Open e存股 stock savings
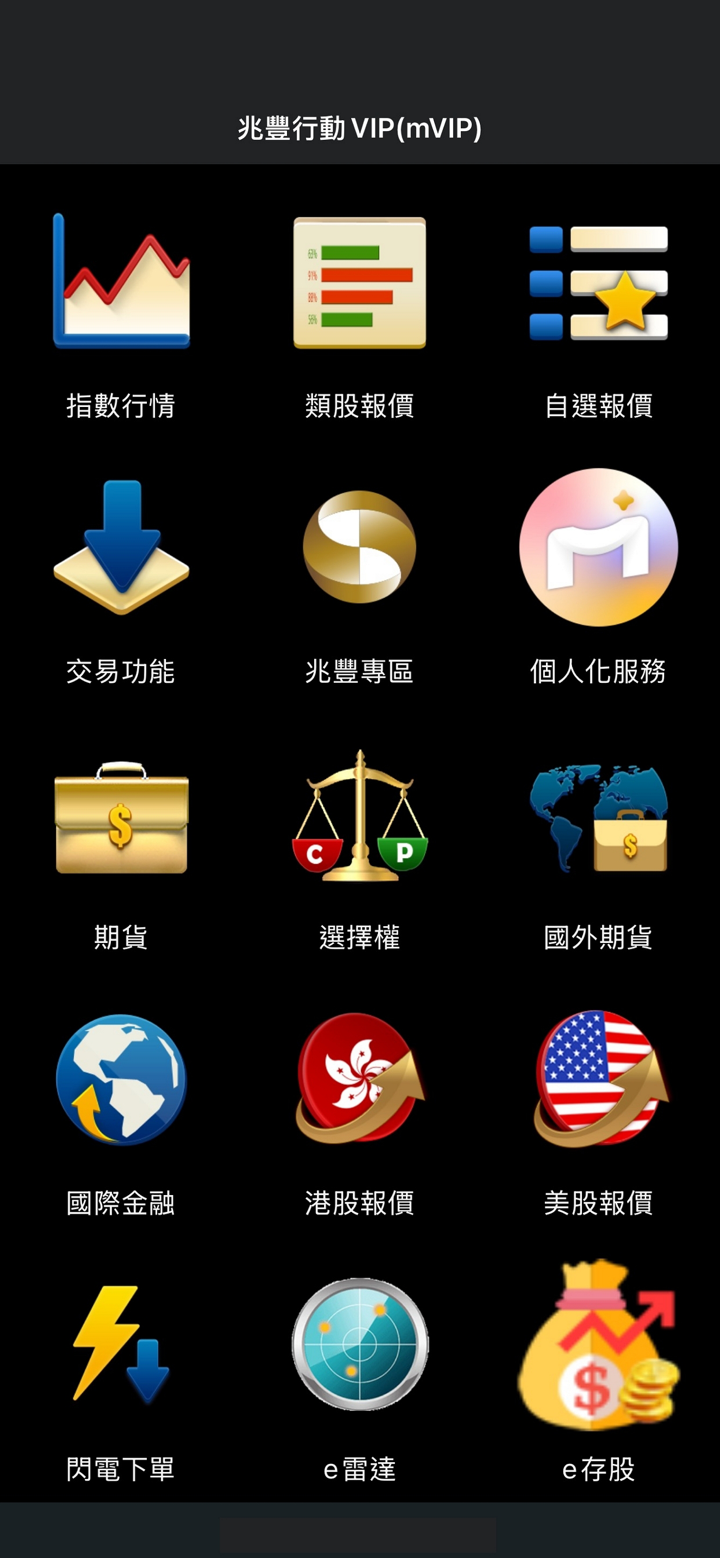This screenshot has width=720, height=1558. point(598,1345)
